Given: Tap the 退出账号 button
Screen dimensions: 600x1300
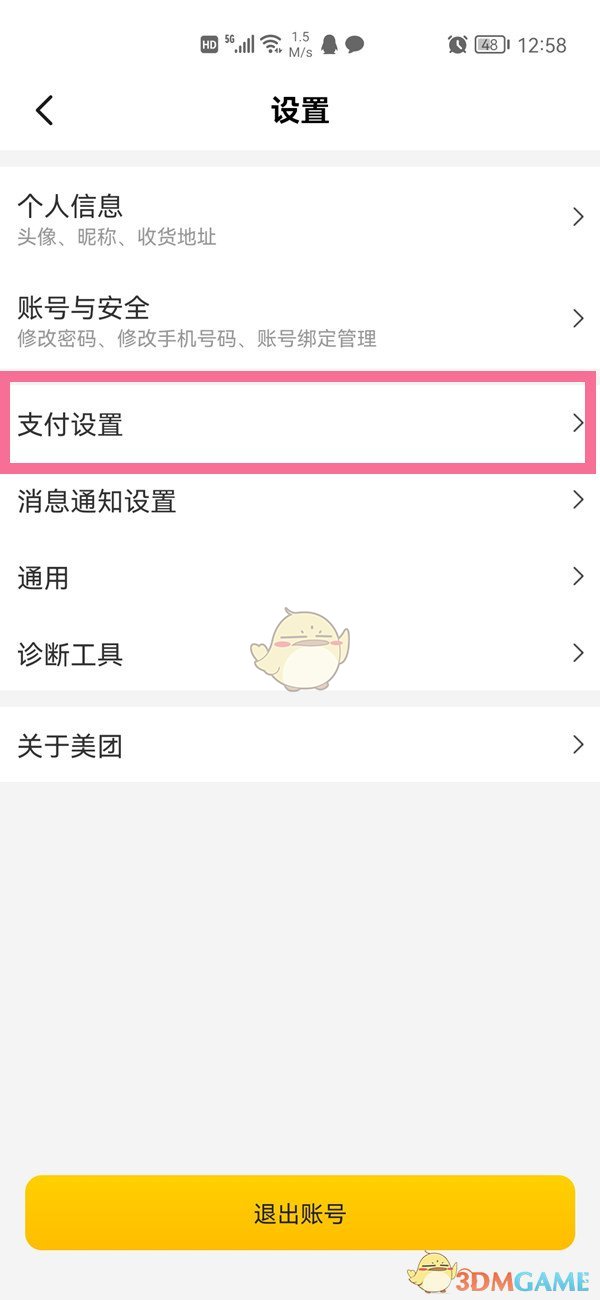Looking at the screenshot, I should (300, 1213).
